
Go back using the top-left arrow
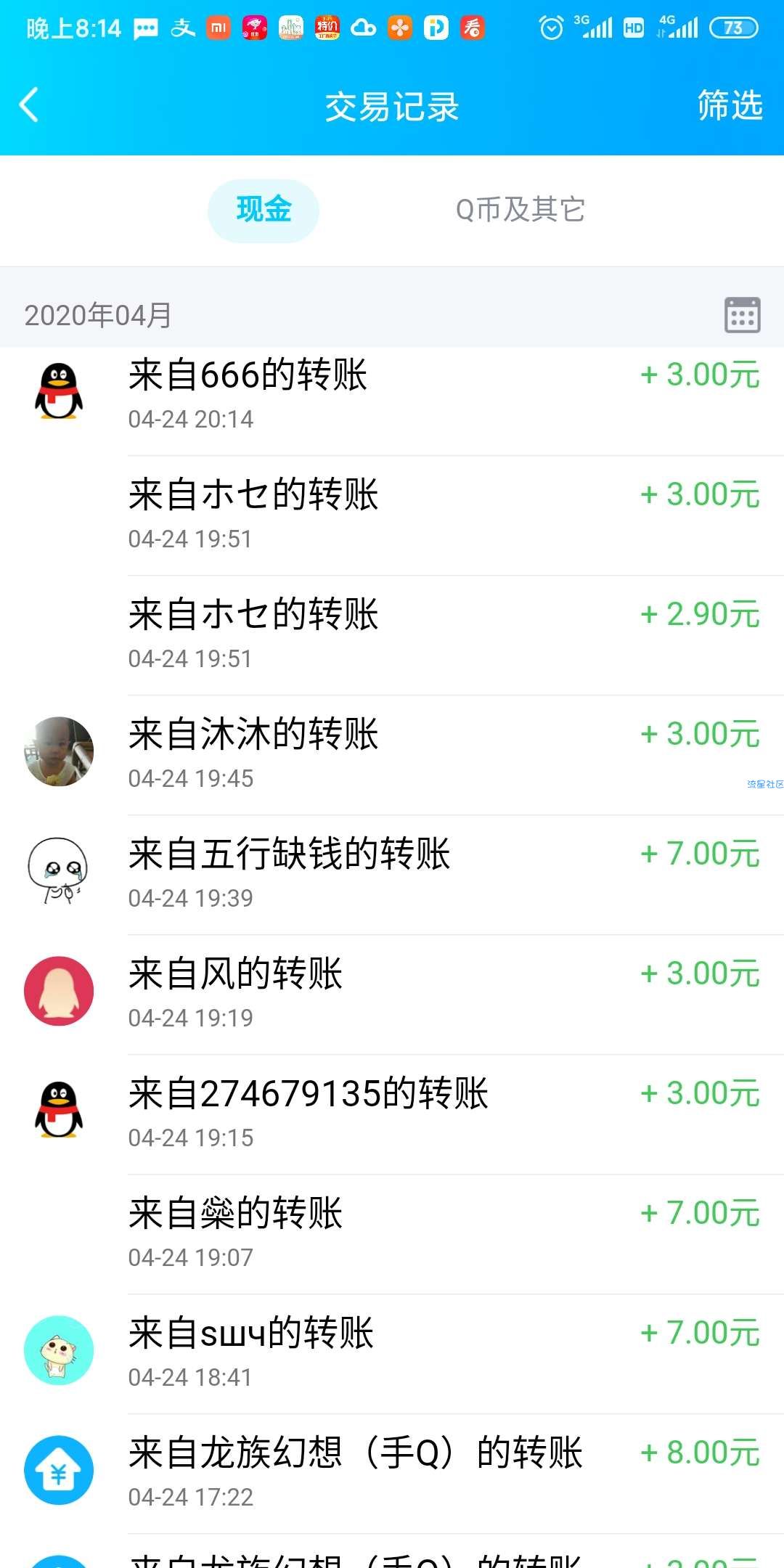(x=29, y=105)
